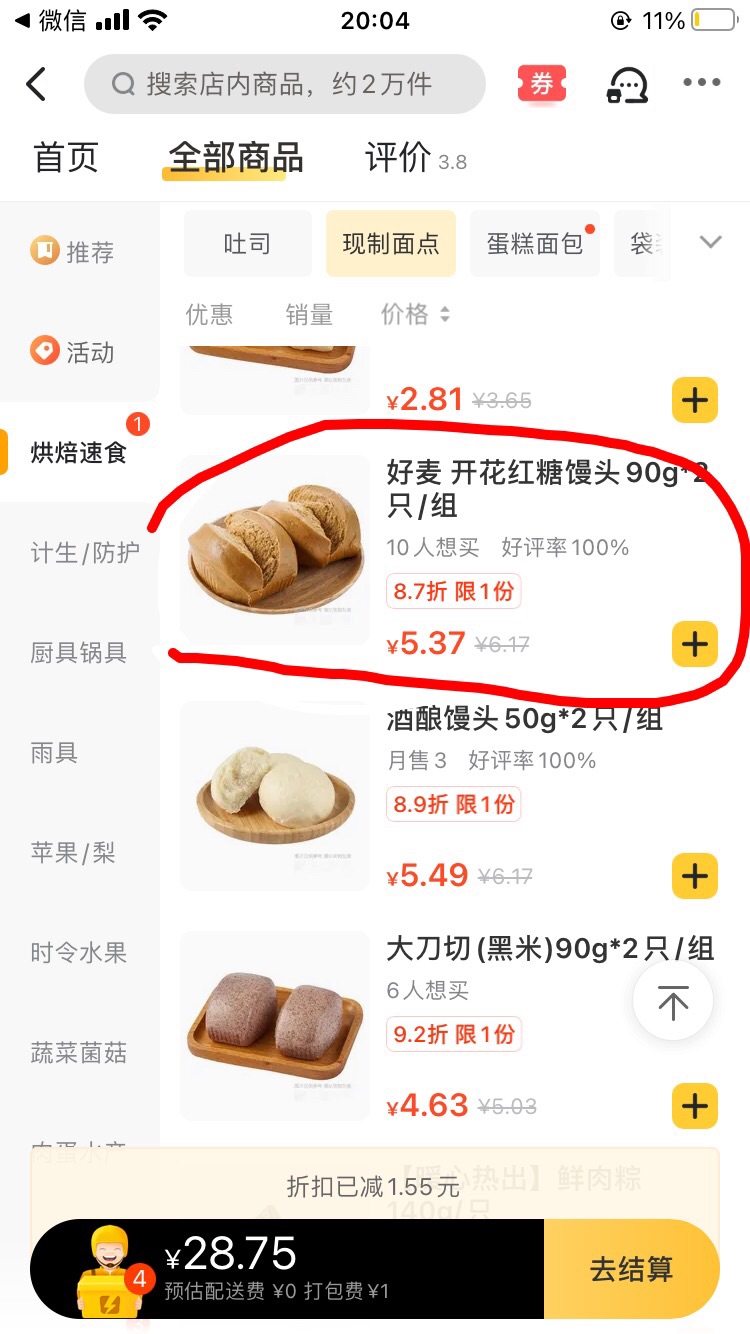Select the 蛋糕面包 subcategory chip
The image size is (750, 1334).
(534, 244)
